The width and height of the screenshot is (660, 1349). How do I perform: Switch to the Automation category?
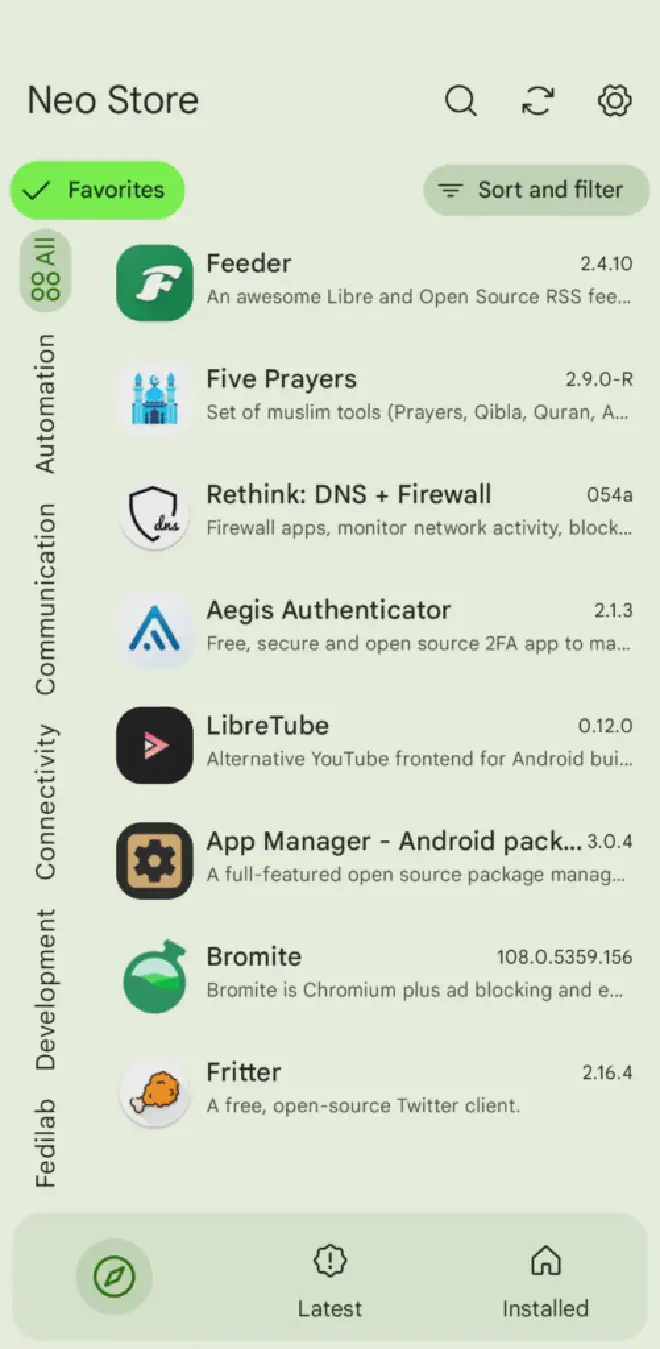[46, 403]
